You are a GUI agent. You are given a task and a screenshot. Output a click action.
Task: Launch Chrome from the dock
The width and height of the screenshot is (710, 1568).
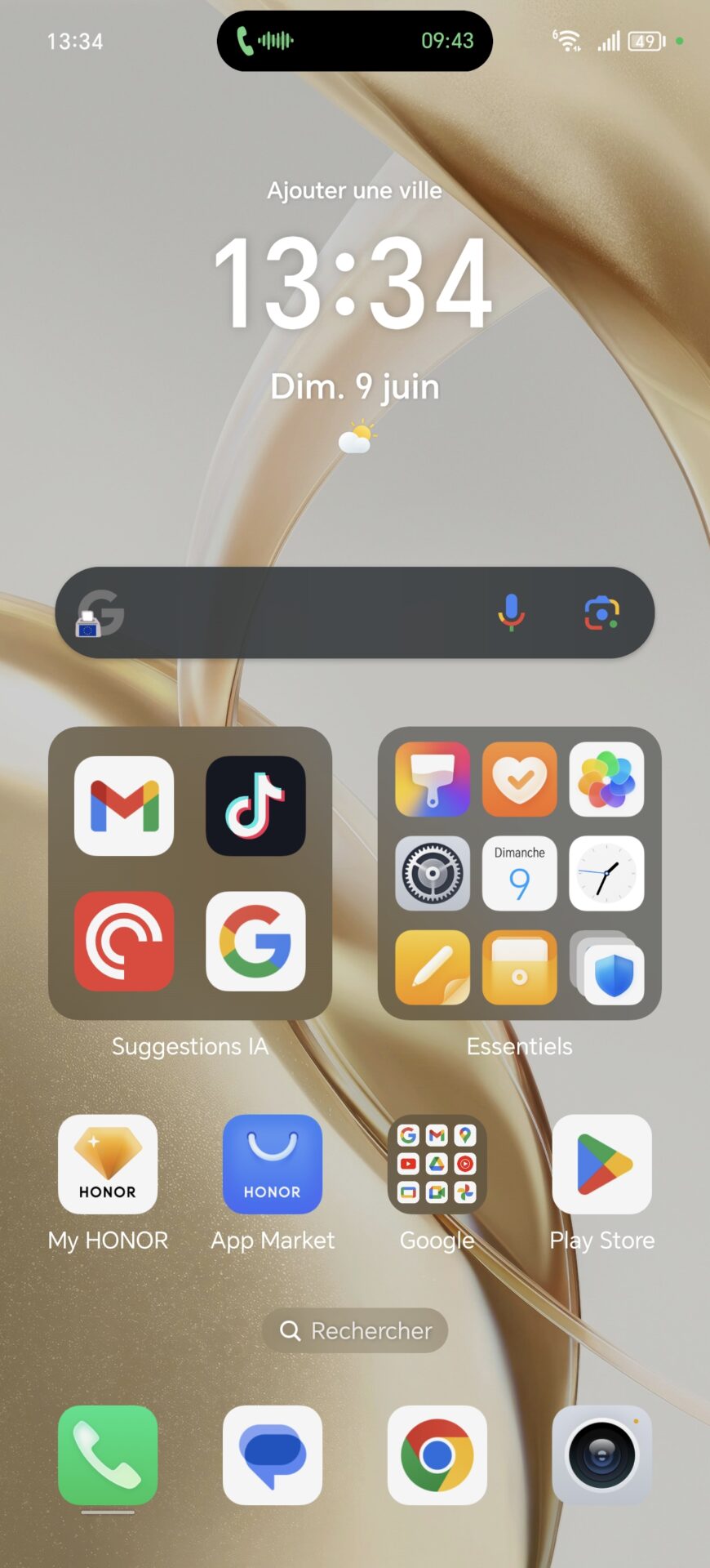click(437, 1455)
